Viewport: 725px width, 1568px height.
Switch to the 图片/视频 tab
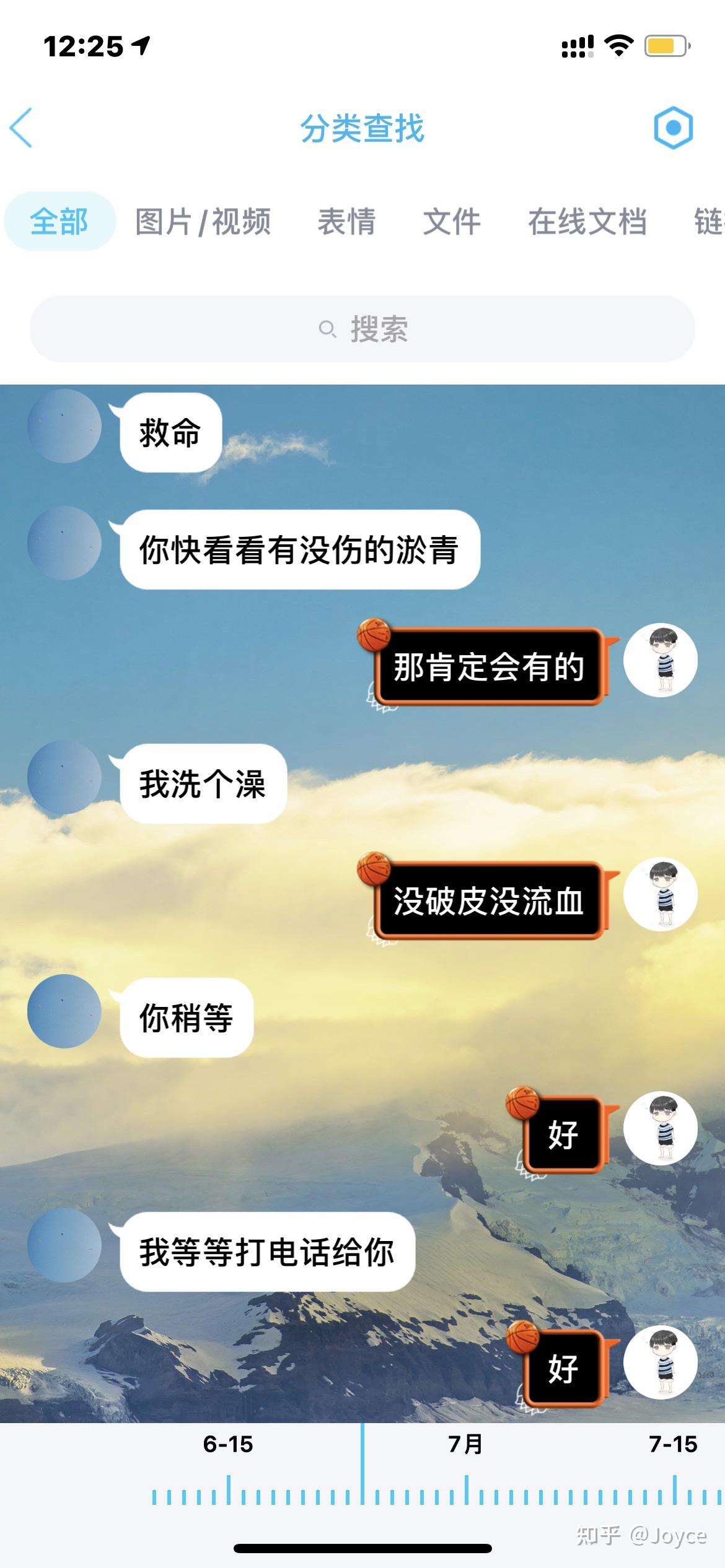(x=203, y=222)
